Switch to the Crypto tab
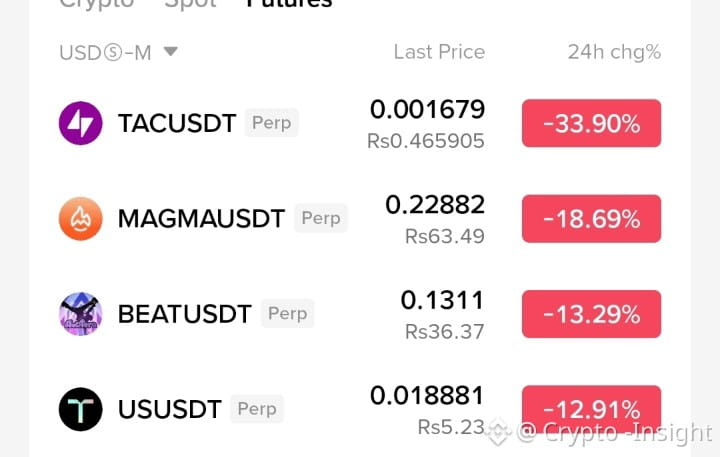 pyautogui.click(x=97, y=4)
